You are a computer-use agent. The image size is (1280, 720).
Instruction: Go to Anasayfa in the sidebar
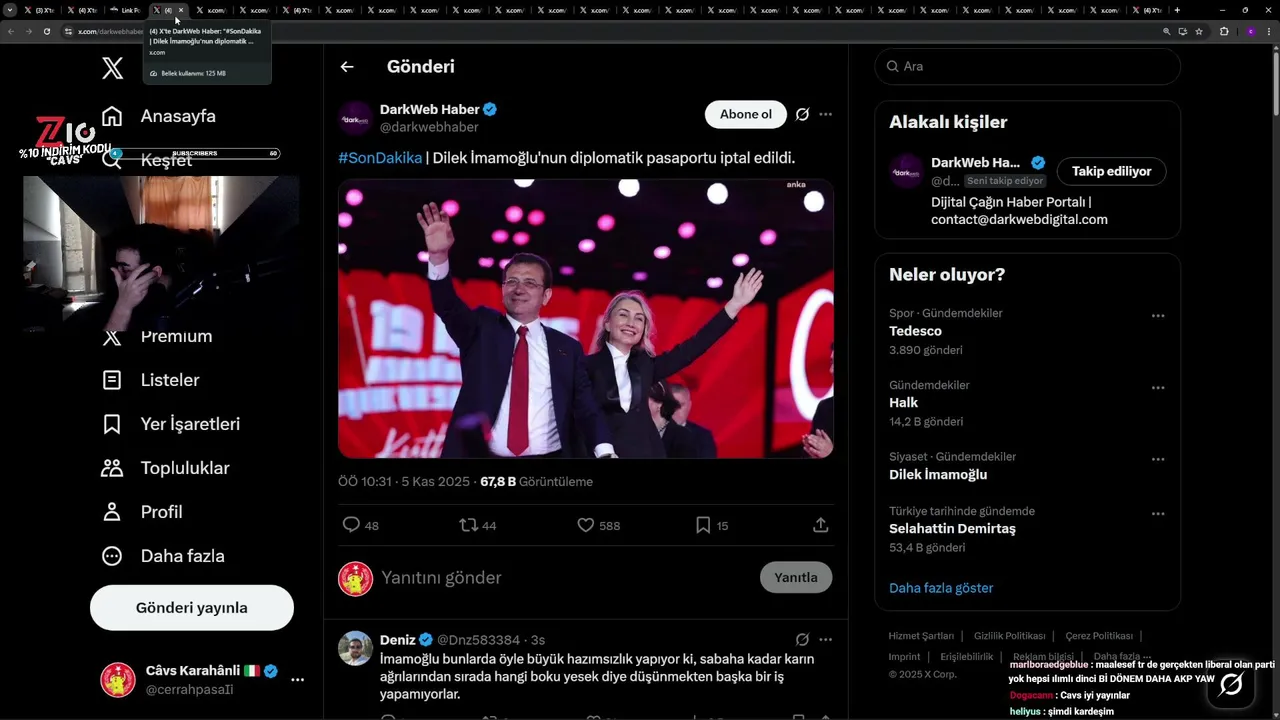177,116
